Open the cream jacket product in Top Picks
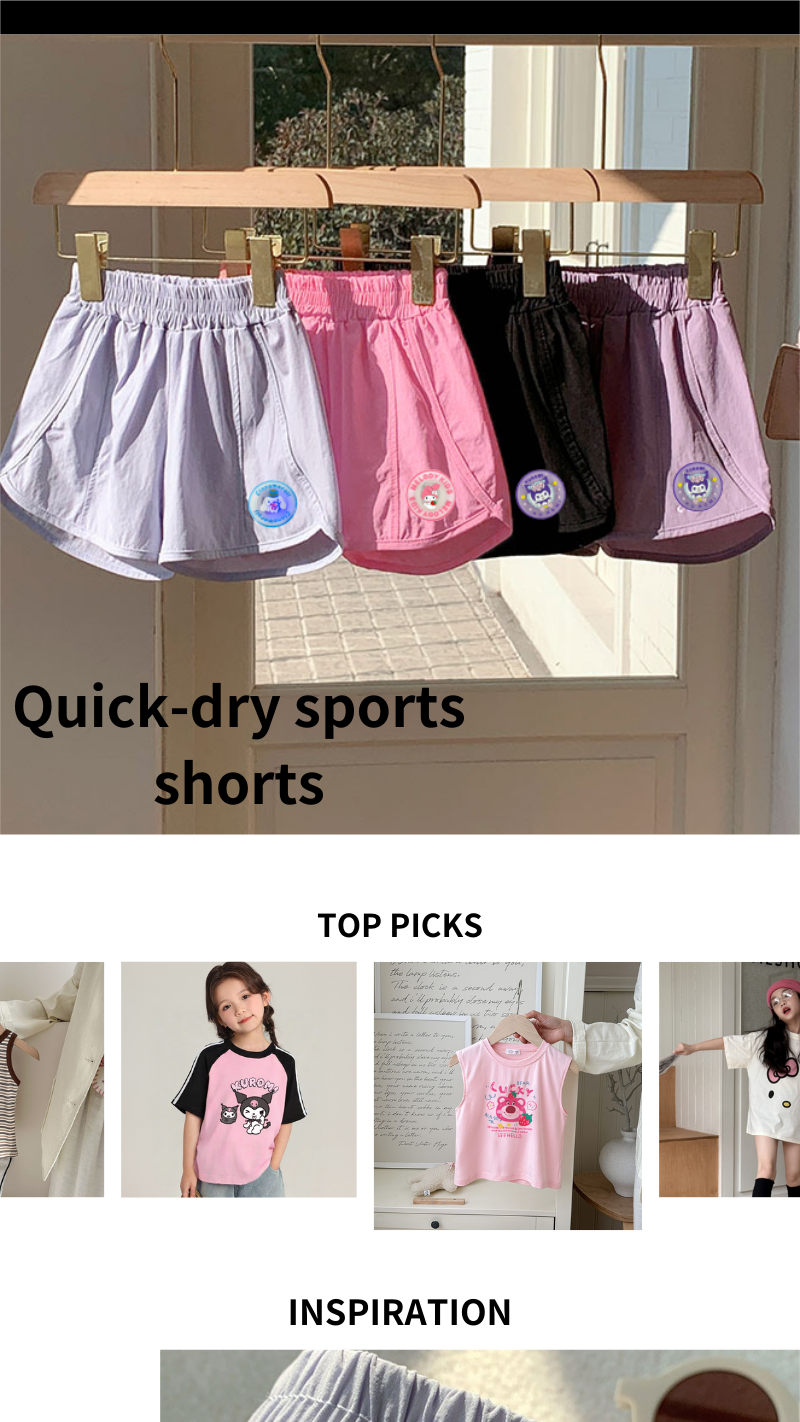Image resolution: width=800 pixels, height=1422 pixels. click(52, 1079)
